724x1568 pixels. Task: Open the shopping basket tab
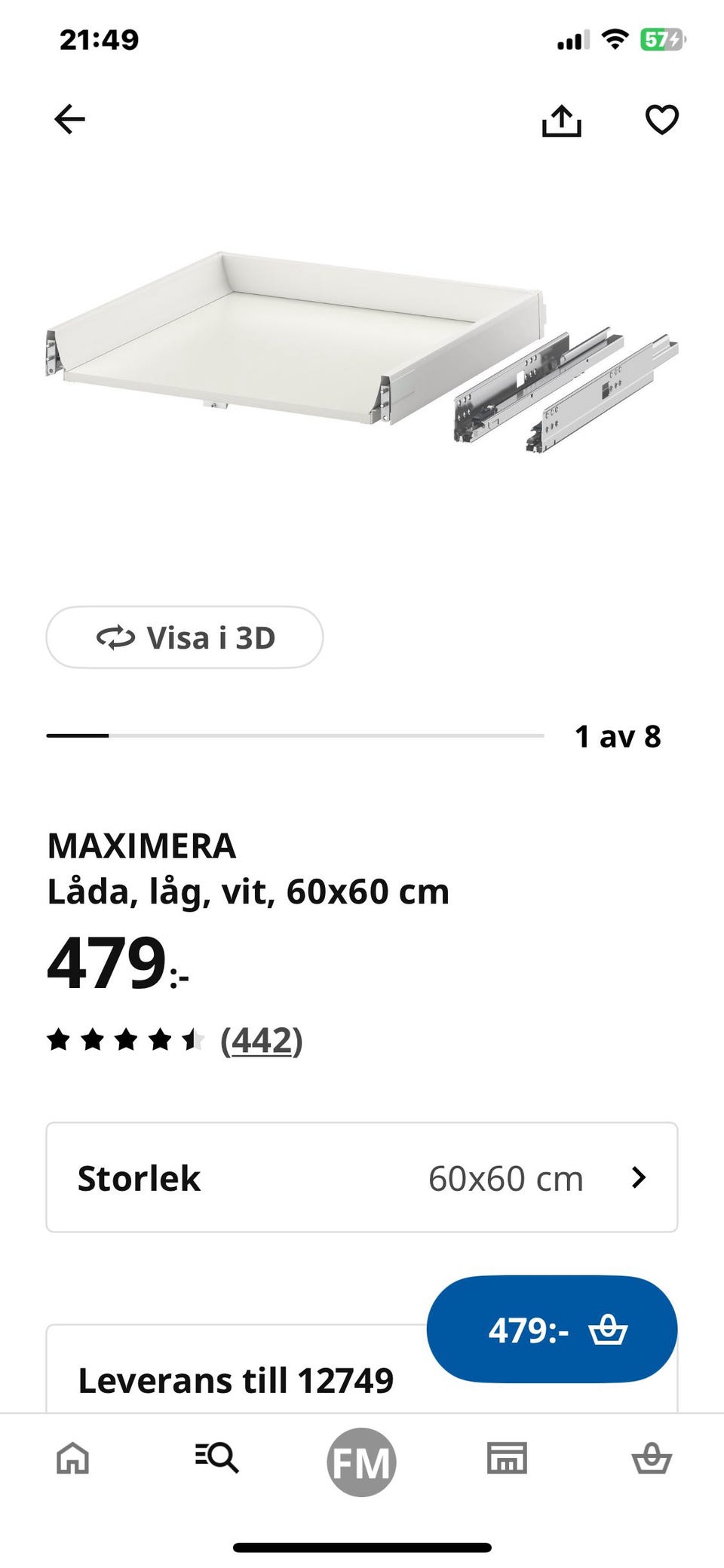(651, 1458)
